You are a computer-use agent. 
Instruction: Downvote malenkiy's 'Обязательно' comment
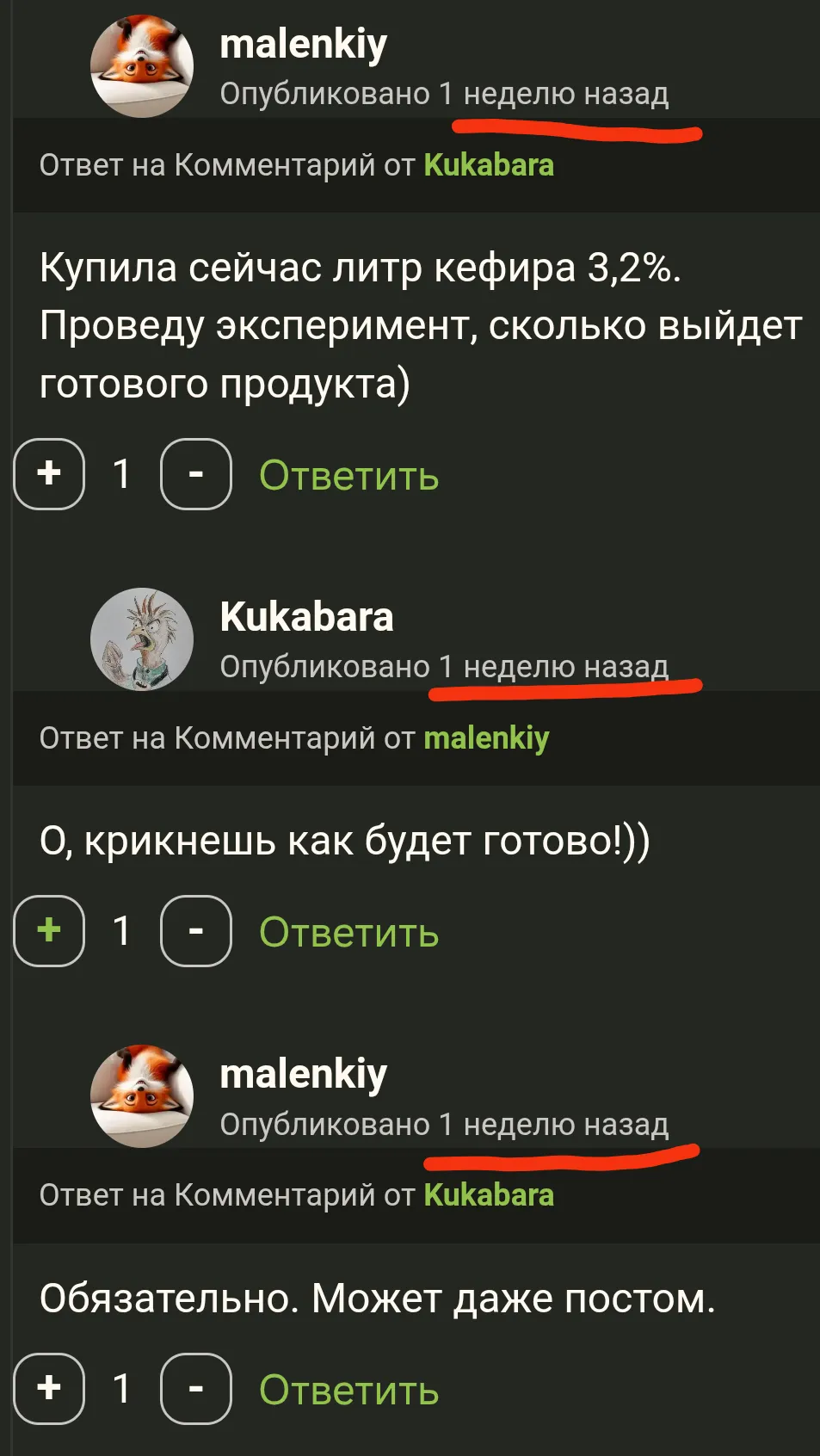tap(196, 1389)
